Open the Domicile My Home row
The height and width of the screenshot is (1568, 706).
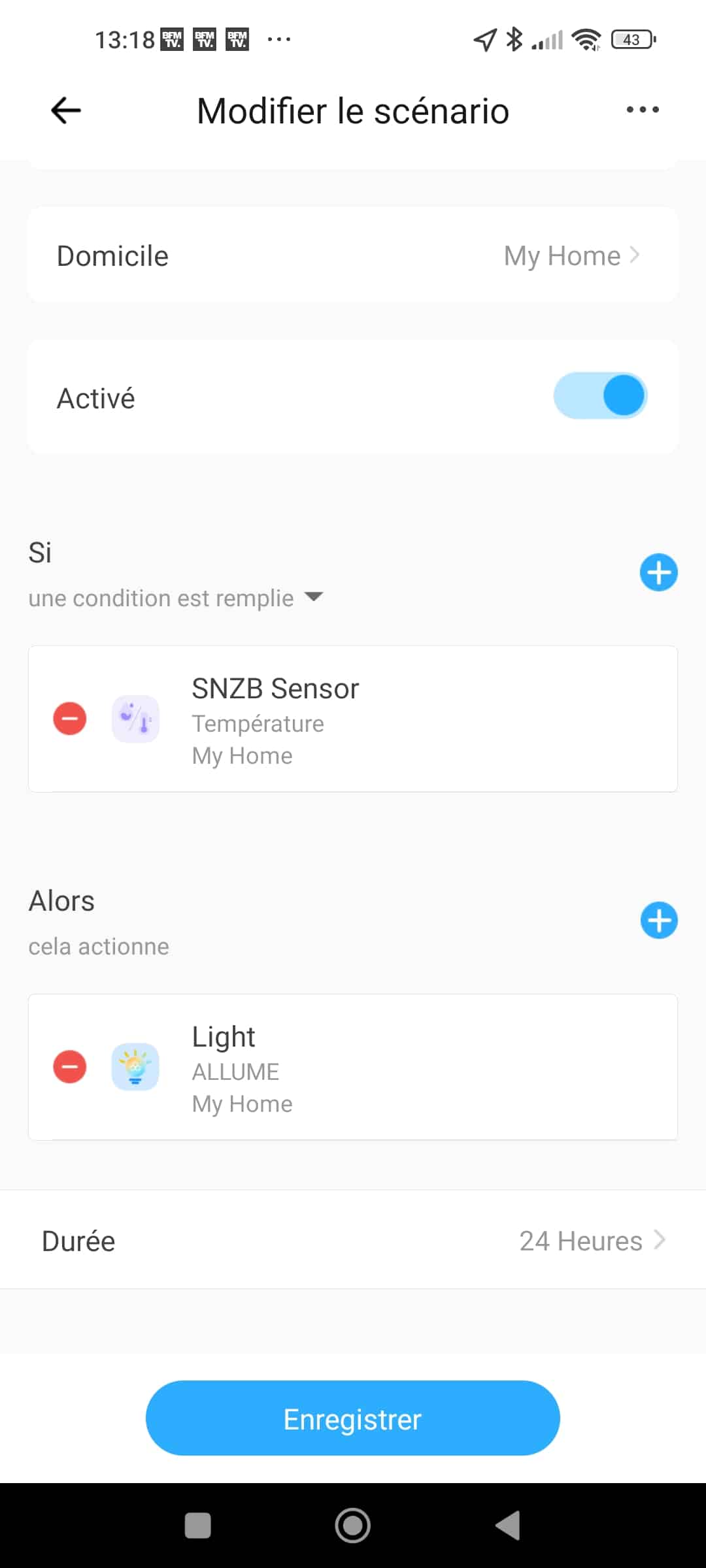point(353,255)
